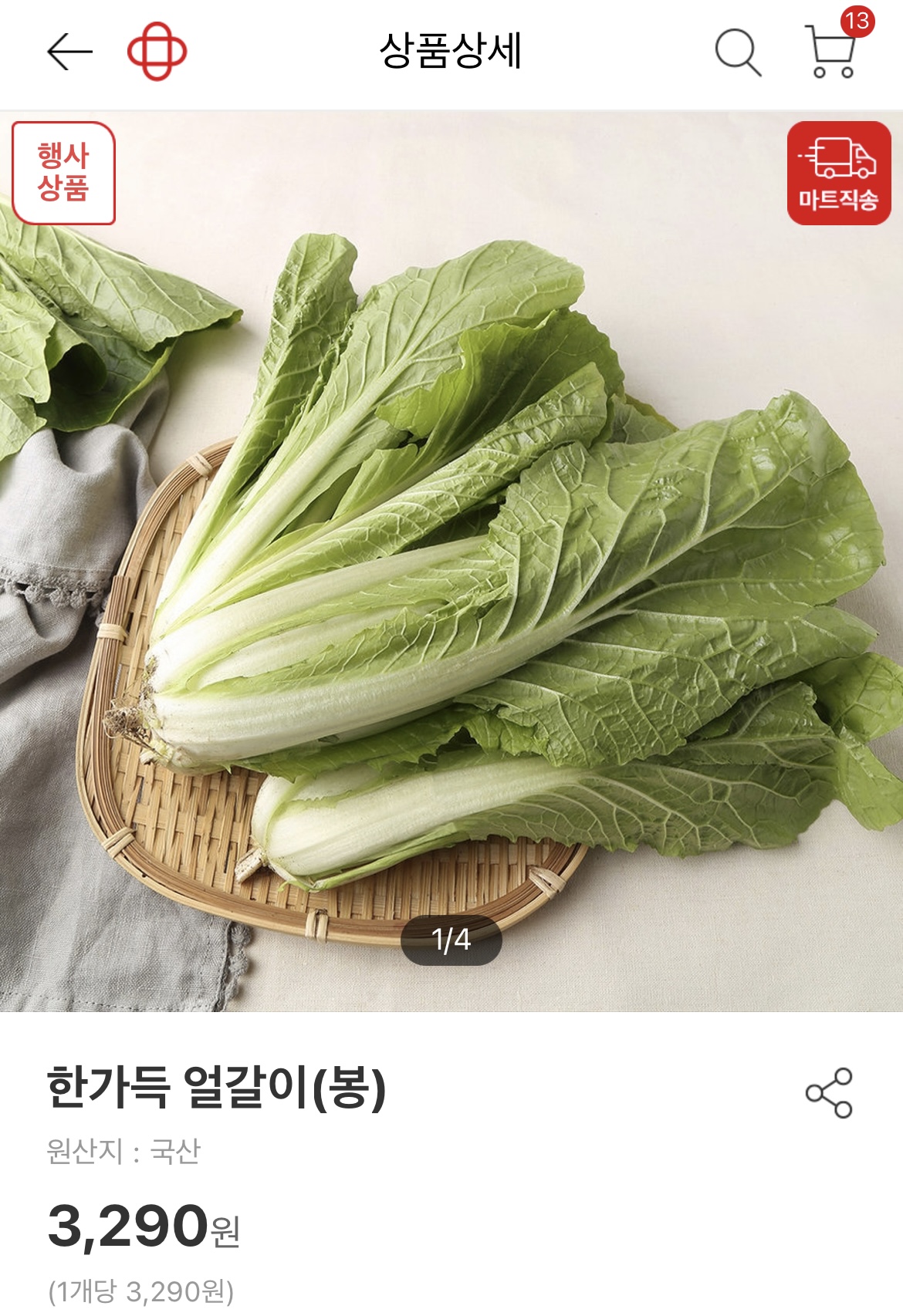Share the 한가득 얼갈이(봉) product
903x1316 pixels.
829,1093
